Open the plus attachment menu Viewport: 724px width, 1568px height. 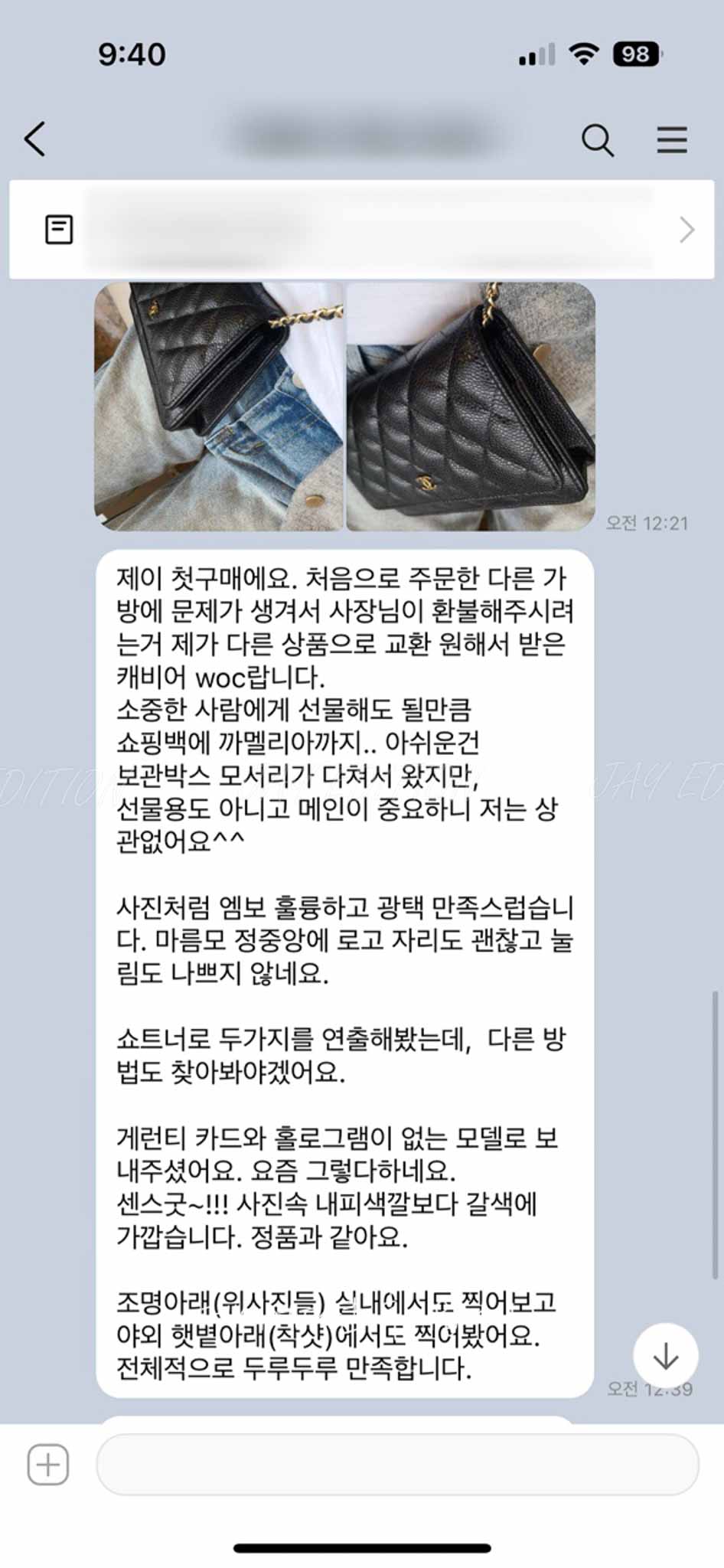[48, 1465]
